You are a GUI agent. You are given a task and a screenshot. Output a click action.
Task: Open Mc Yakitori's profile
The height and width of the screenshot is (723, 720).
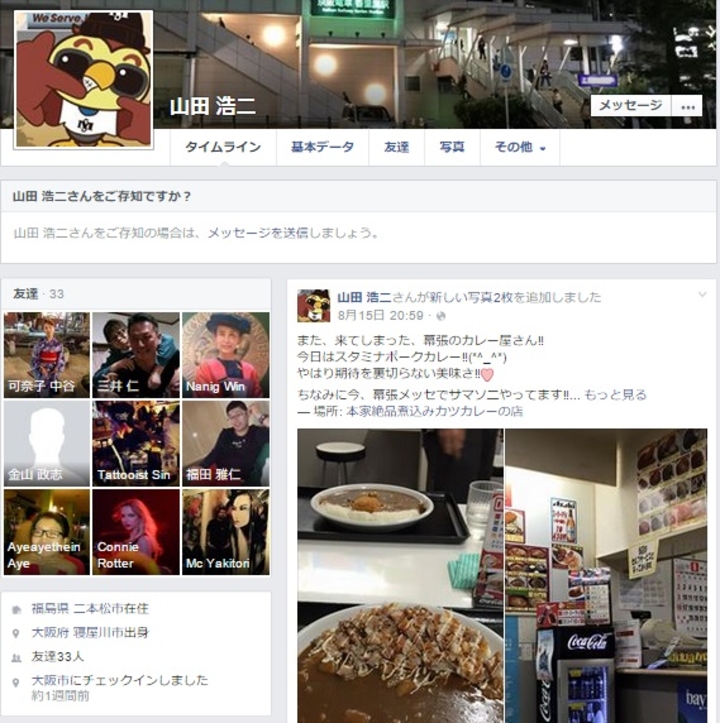point(225,532)
